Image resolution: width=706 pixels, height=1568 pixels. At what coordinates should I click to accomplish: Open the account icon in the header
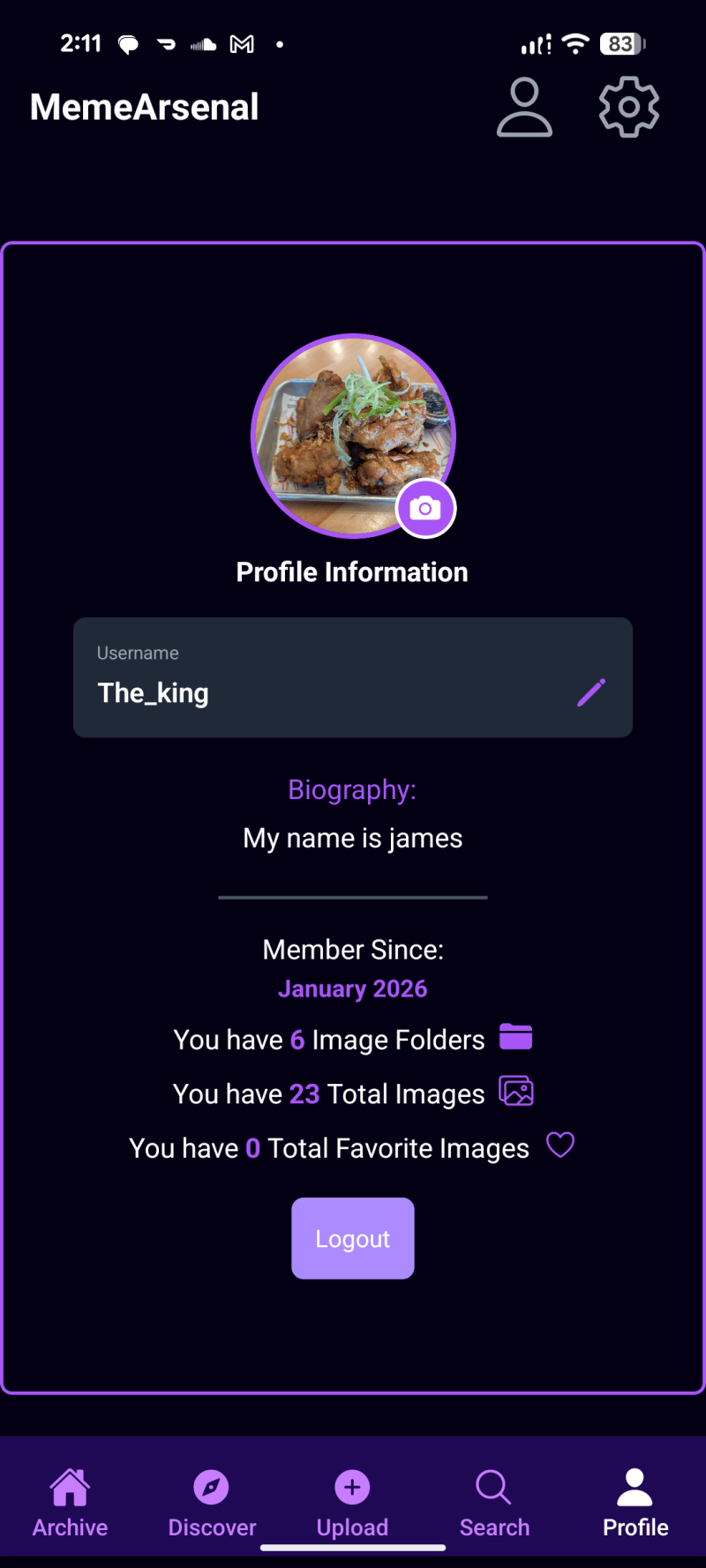(x=524, y=108)
